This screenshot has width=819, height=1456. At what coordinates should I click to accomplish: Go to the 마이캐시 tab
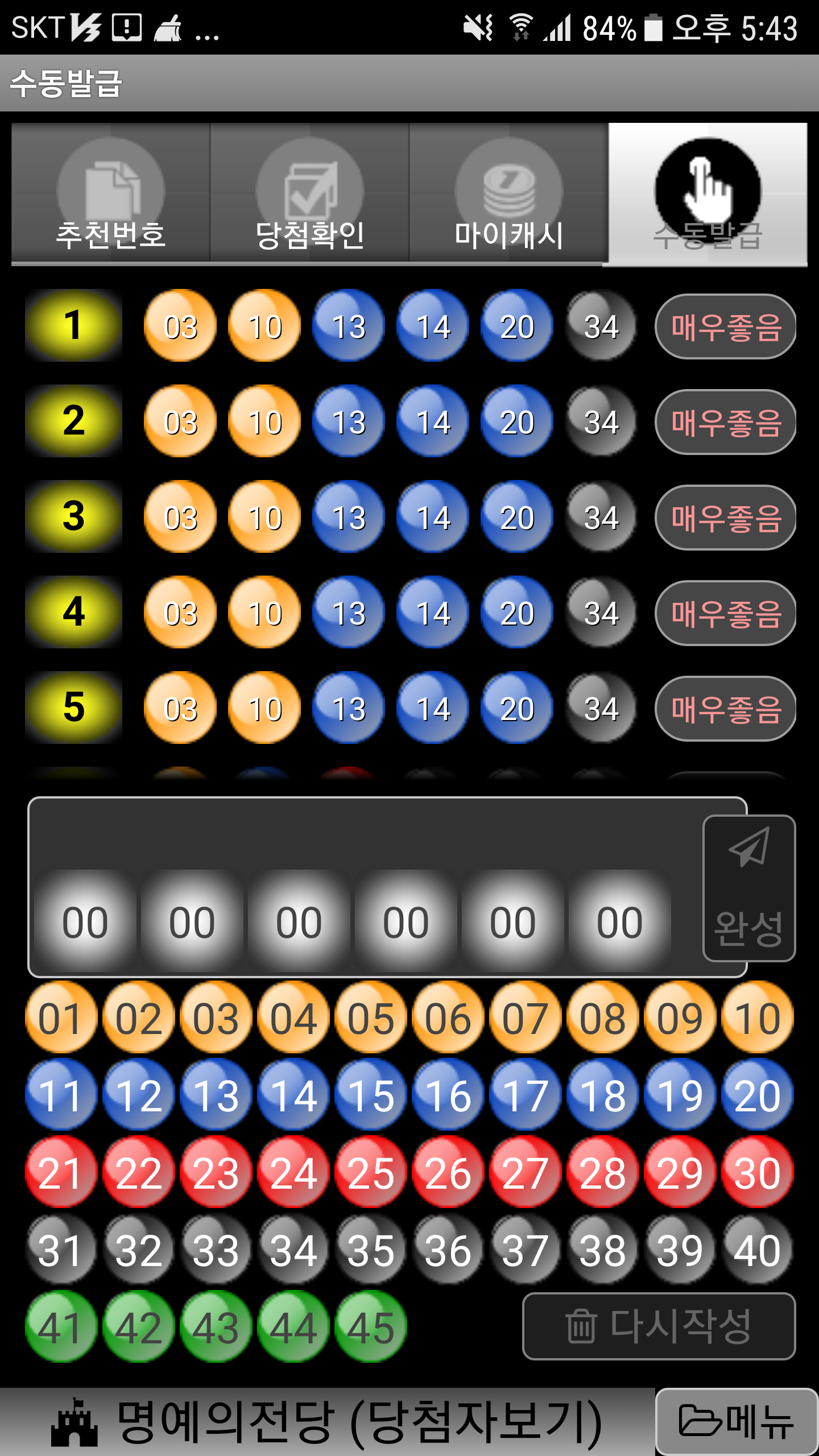tap(509, 193)
